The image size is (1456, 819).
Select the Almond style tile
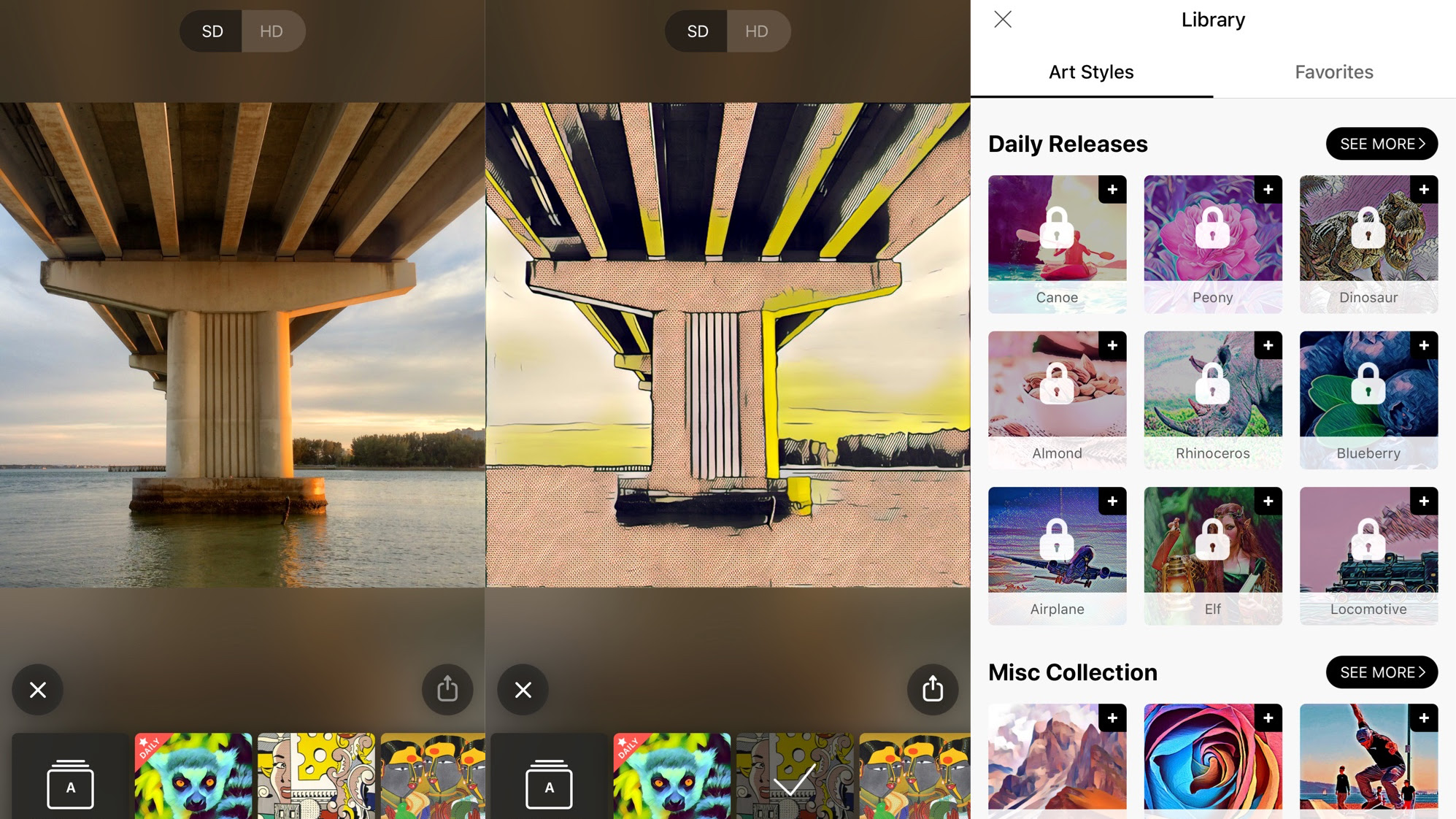click(x=1057, y=400)
